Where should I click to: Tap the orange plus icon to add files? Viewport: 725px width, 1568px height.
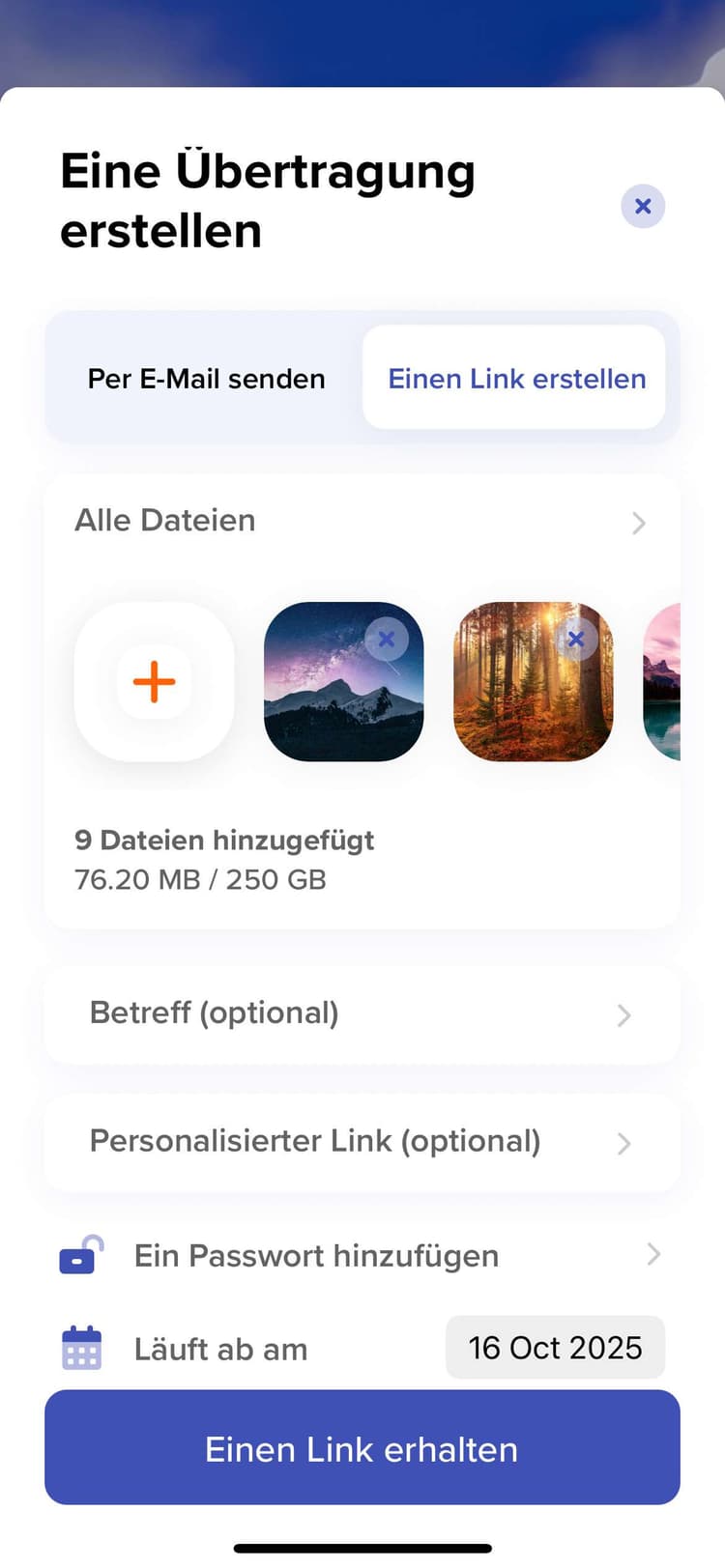tap(153, 682)
